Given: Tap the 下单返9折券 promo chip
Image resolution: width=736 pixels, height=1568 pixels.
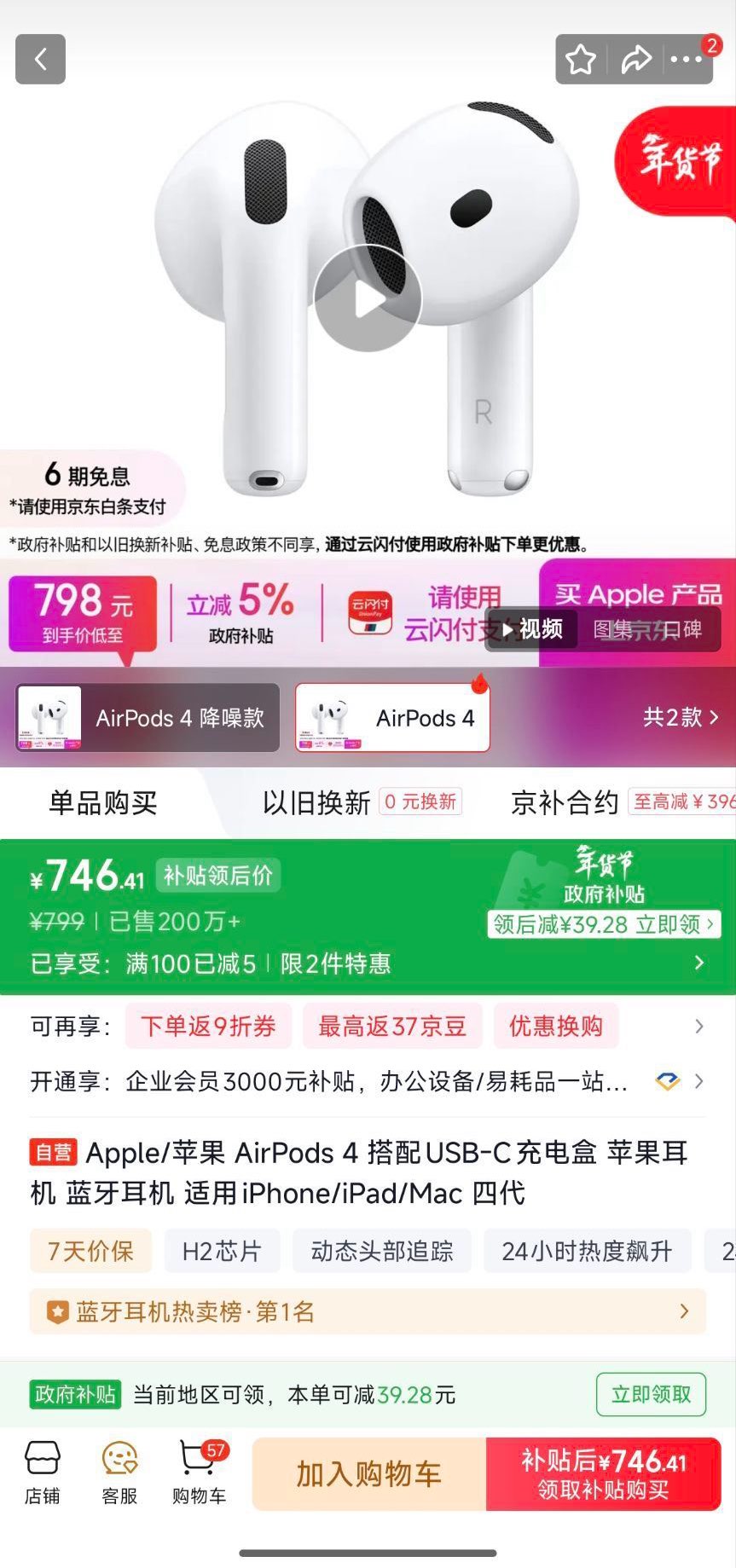Looking at the screenshot, I should click(x=208, y=1026).
